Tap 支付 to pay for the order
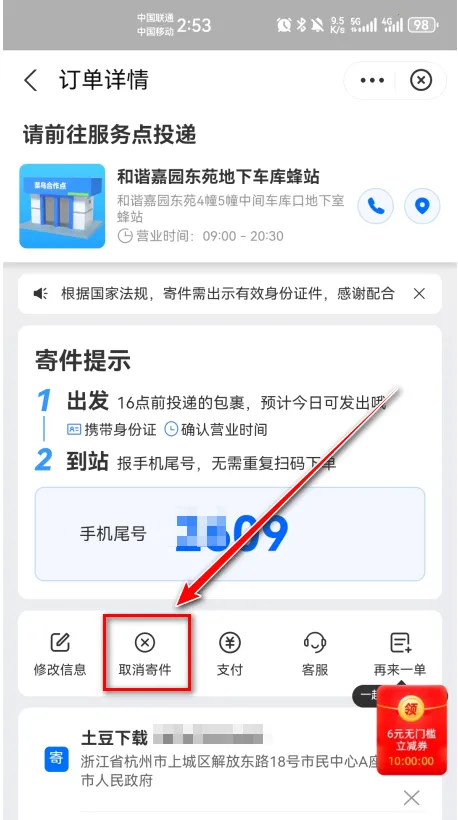The width and height of the screenshot is (458, 820). click(230, 654)
